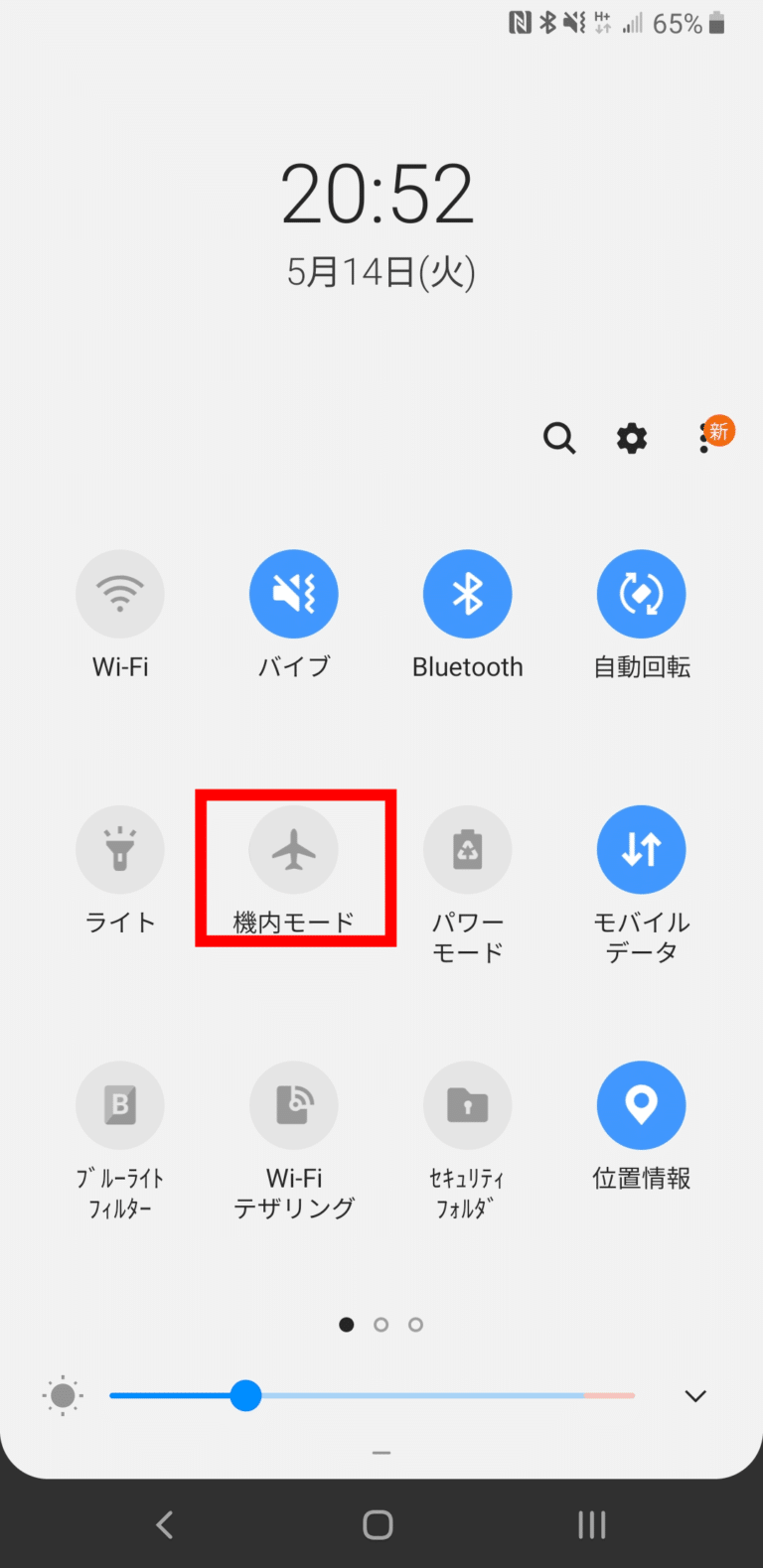Open the Security Folder (セキュリティフォルダ)
763x1568 pixels.
[x=467, y=1104]
